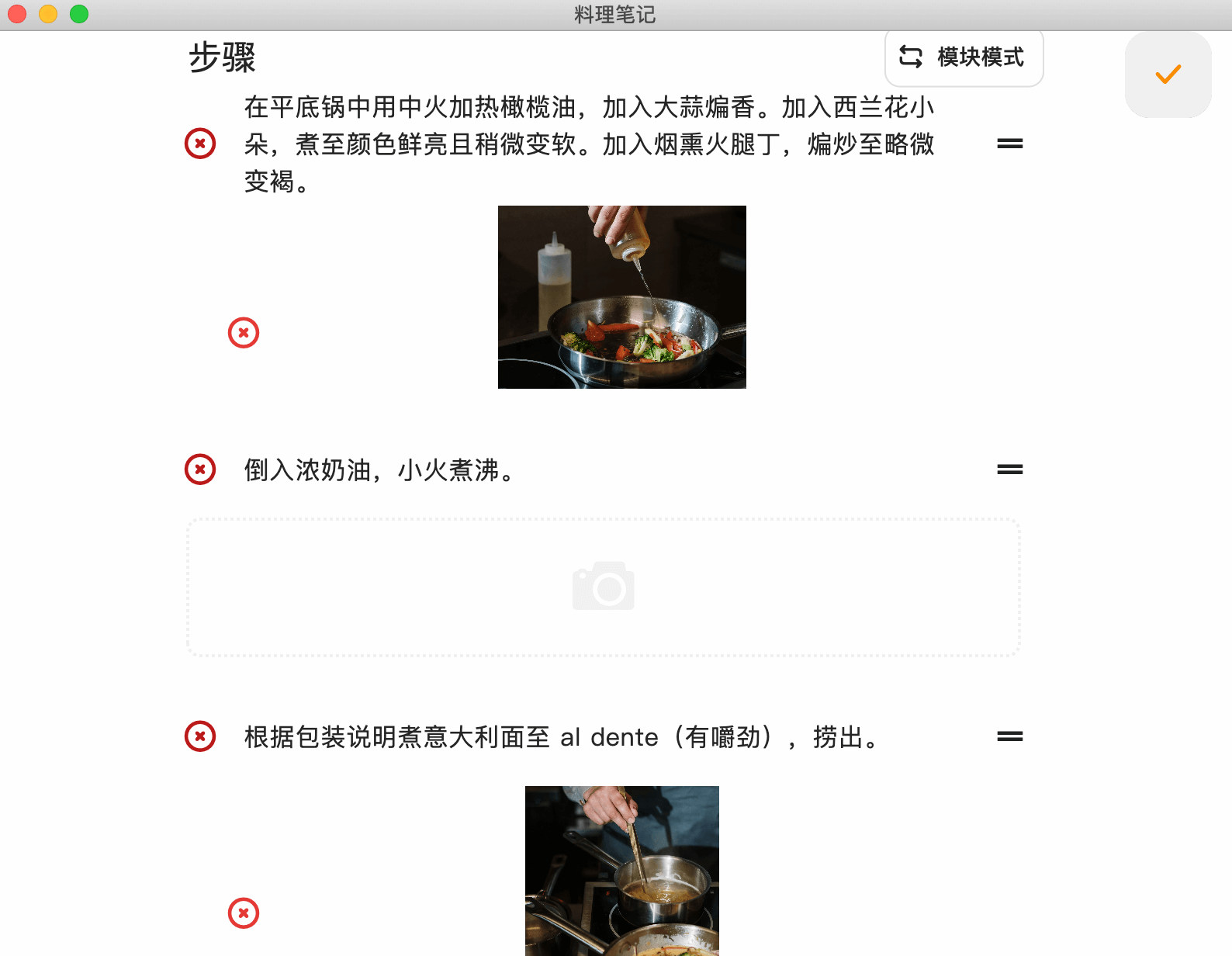Add a photo in the empty camera box
This screenshot has height=956, width=1232.
pos(603,587)
